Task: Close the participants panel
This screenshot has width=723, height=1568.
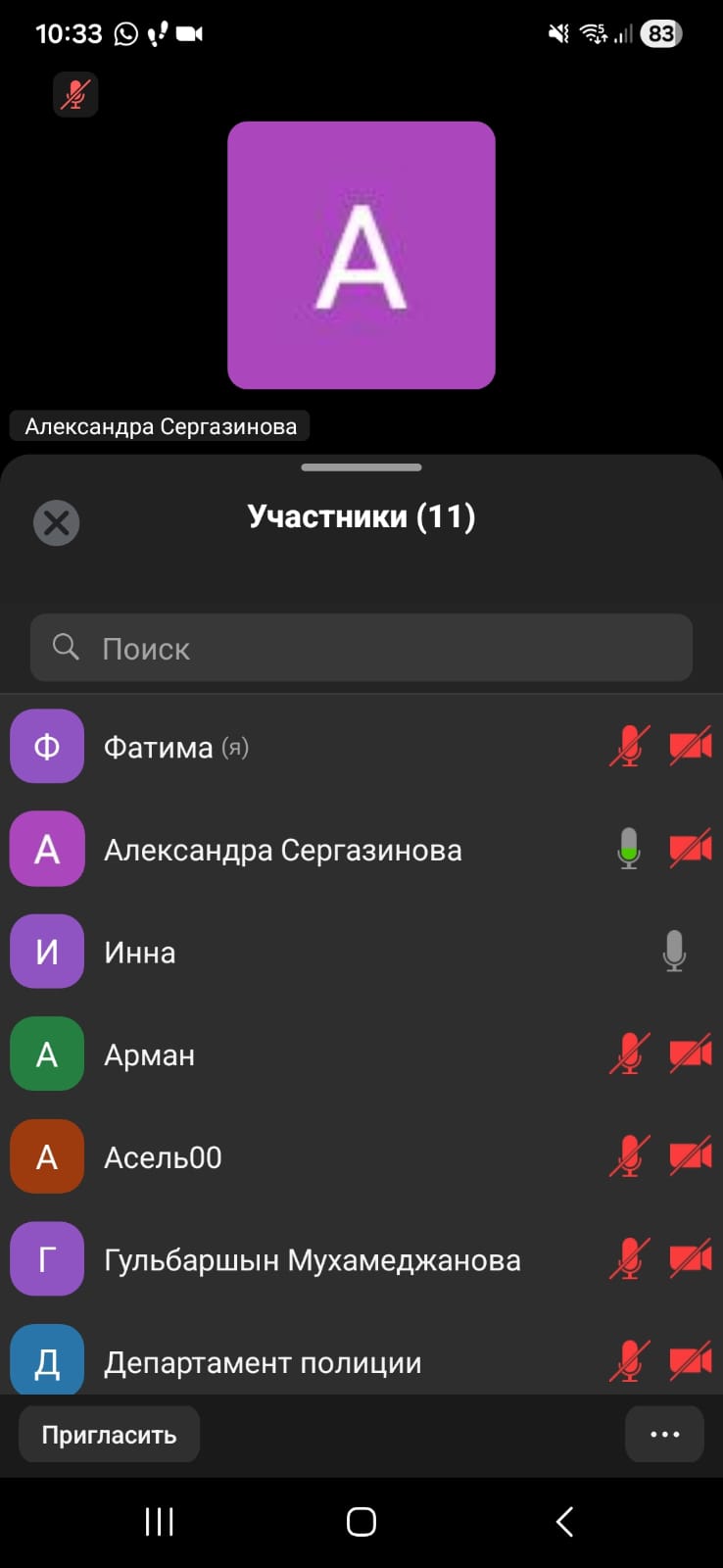Action: point(57,522)
